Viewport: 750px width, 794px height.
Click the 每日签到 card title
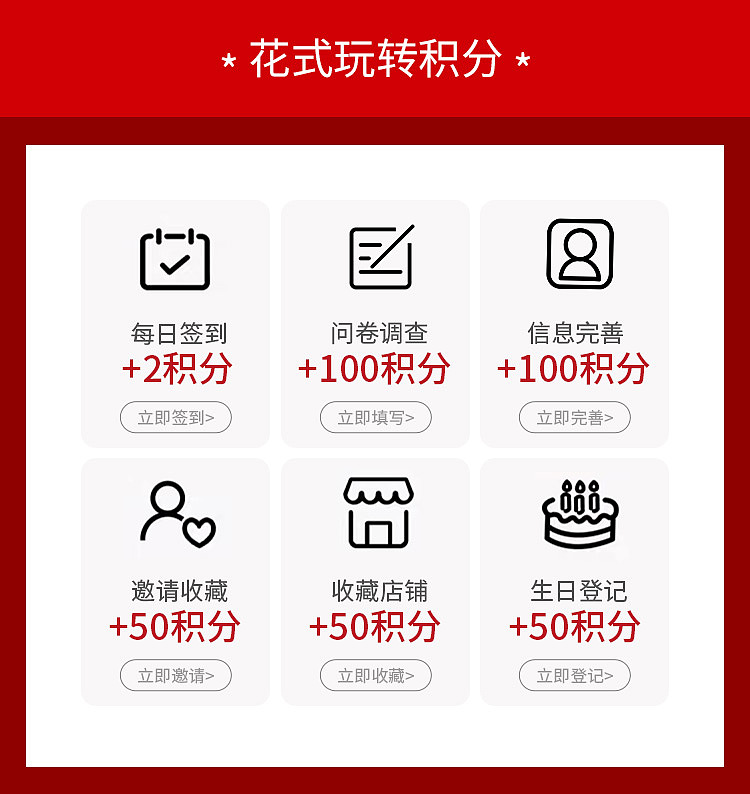point(176,331)
